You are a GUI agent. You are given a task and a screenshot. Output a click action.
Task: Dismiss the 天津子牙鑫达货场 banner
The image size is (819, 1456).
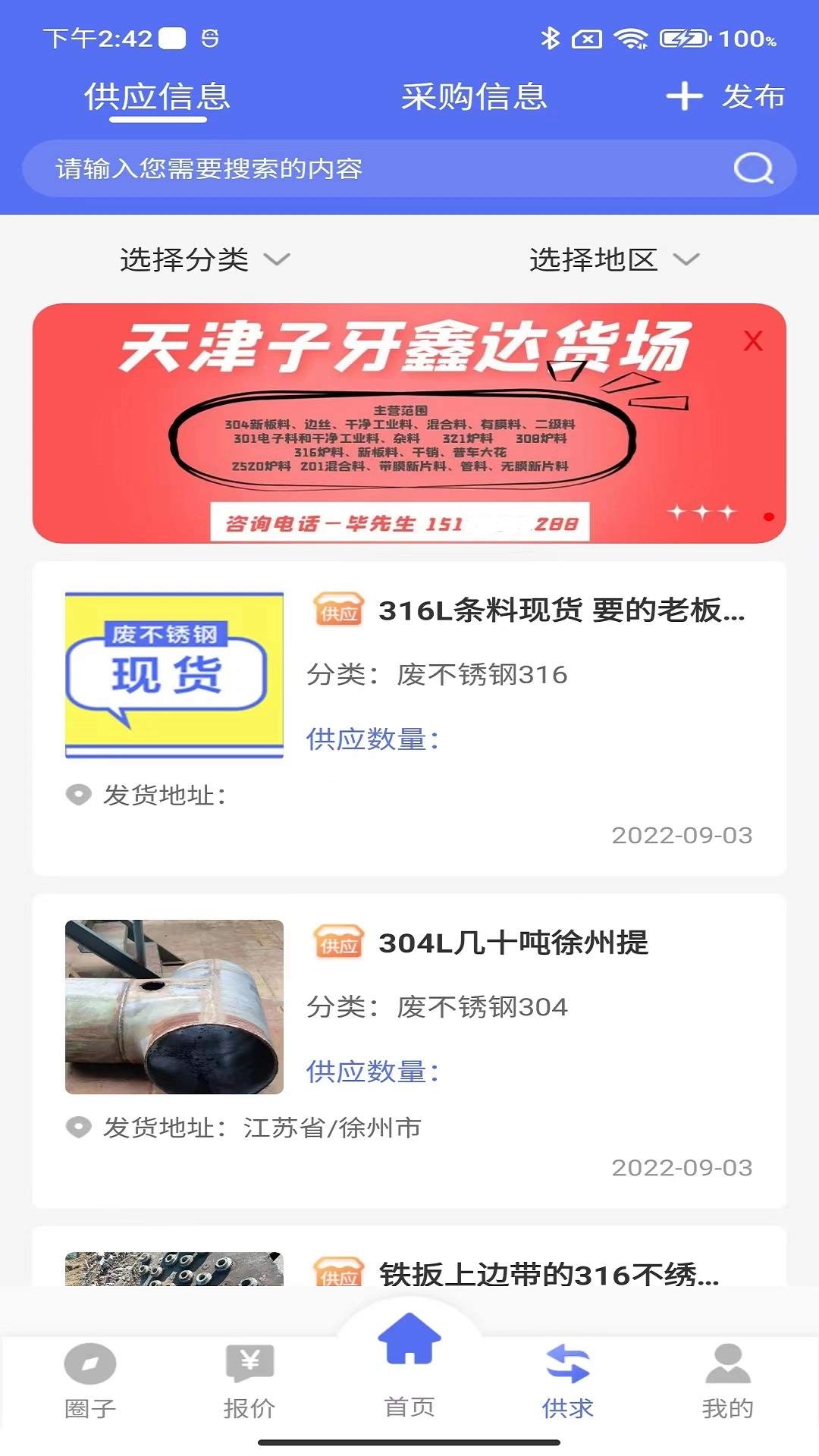(x=753, y=341)
